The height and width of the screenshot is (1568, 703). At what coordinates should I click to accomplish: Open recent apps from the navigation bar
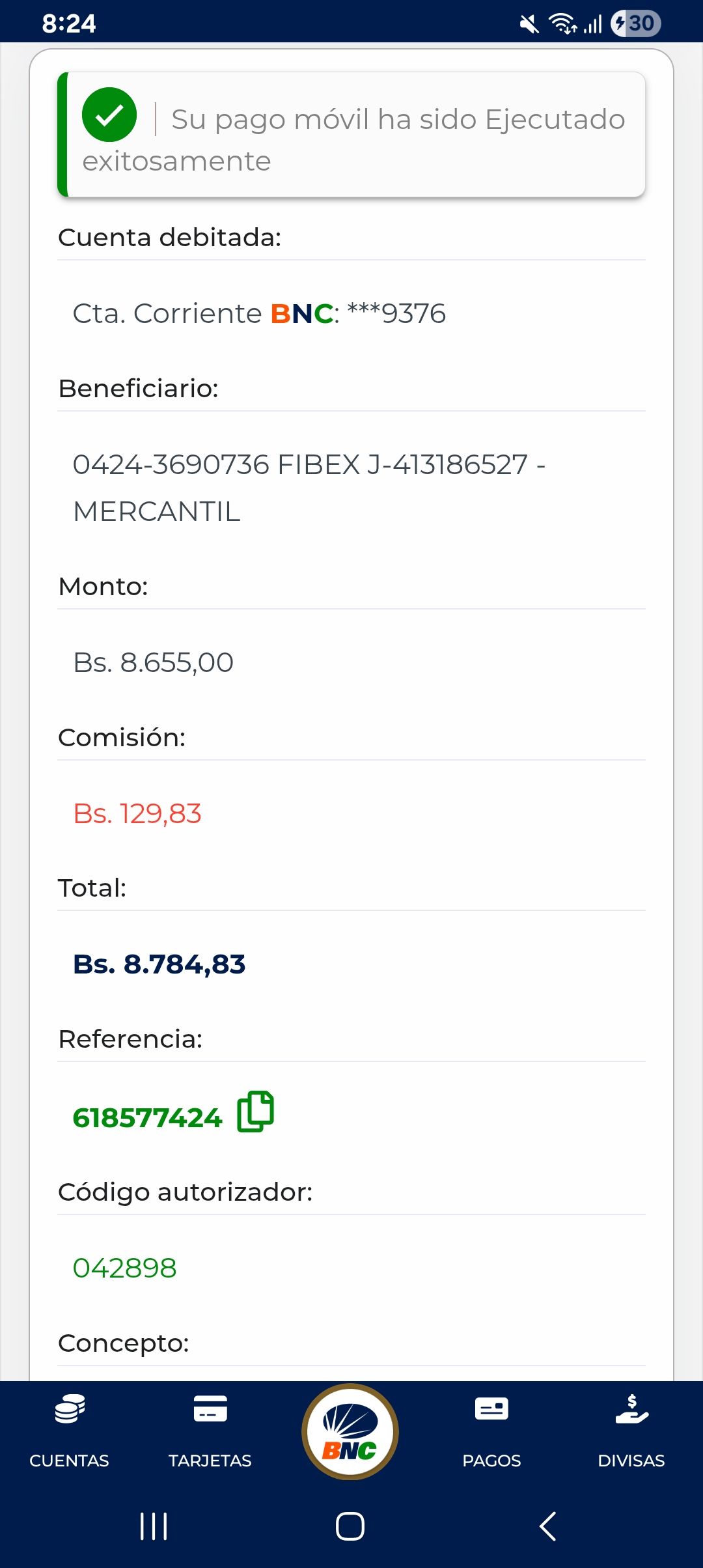point(154,1526)
